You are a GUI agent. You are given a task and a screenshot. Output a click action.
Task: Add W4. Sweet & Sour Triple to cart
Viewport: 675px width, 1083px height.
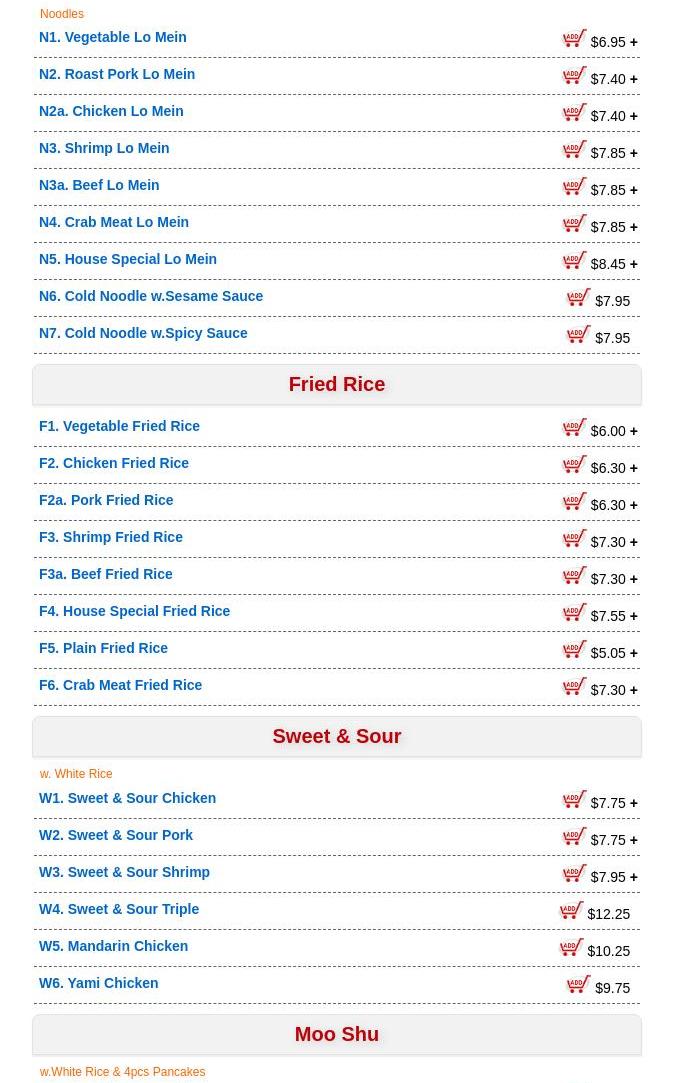tap(571, 911)
